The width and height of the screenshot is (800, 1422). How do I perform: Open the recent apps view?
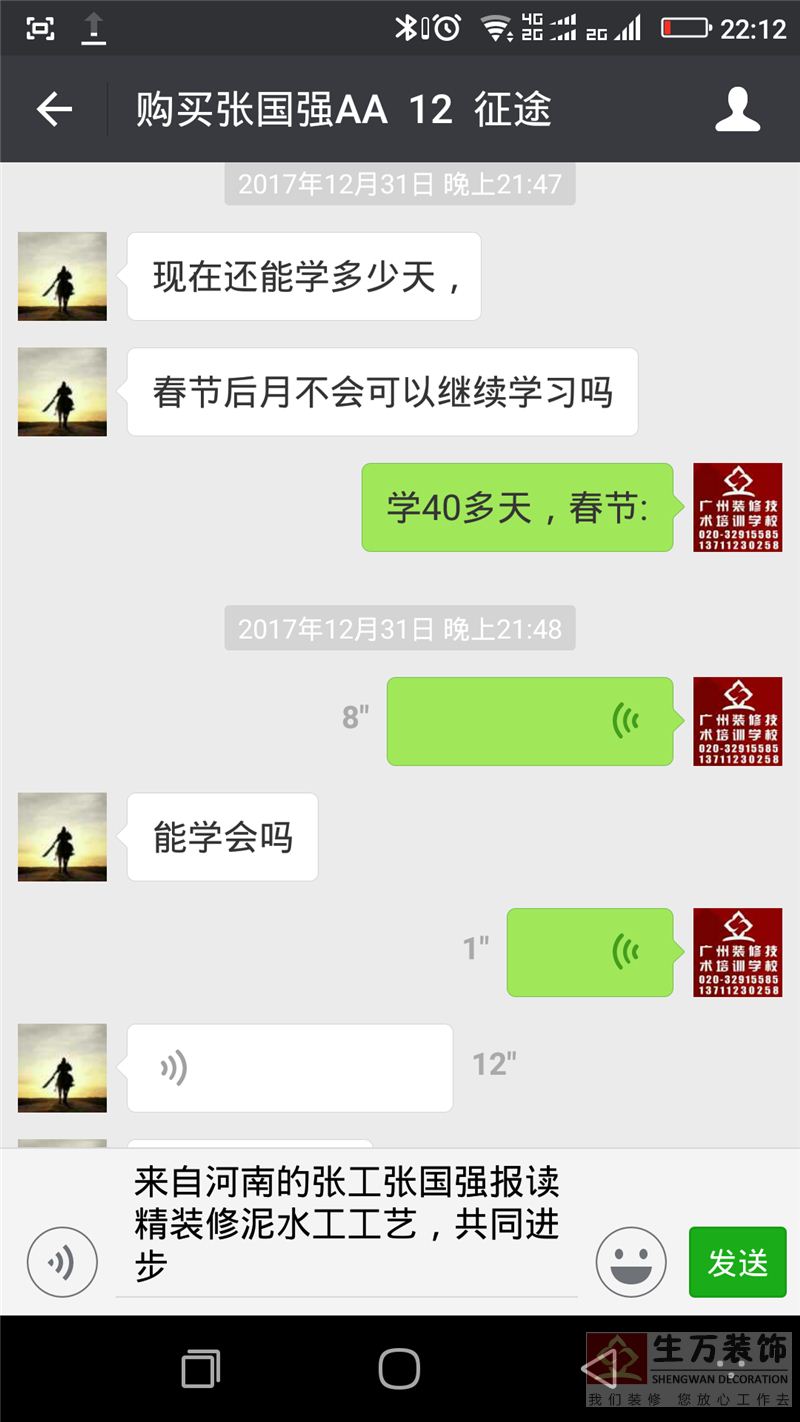click(201, 1367)
